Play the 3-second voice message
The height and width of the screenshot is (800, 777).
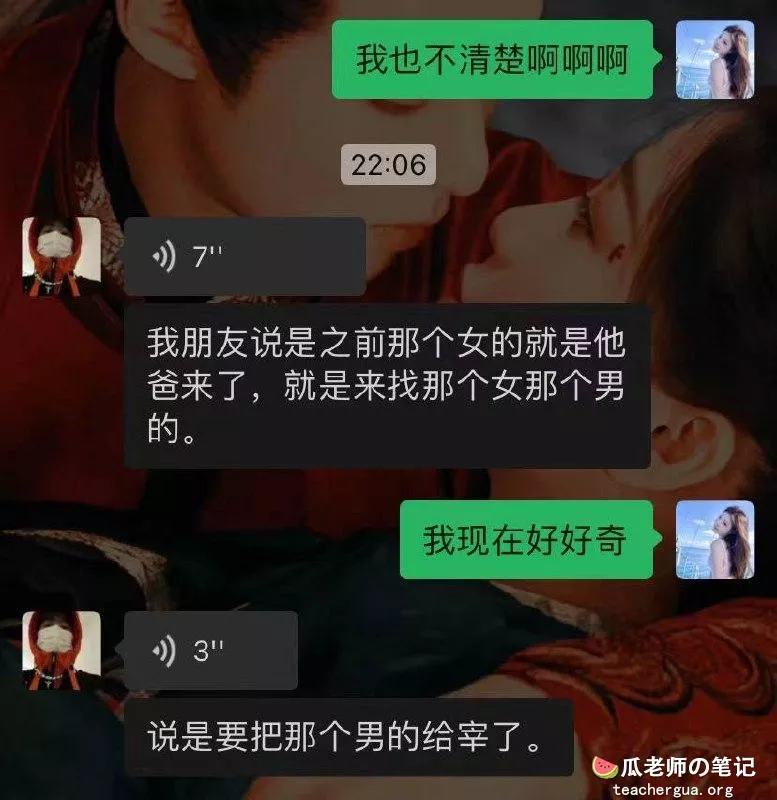click(211, 651)
